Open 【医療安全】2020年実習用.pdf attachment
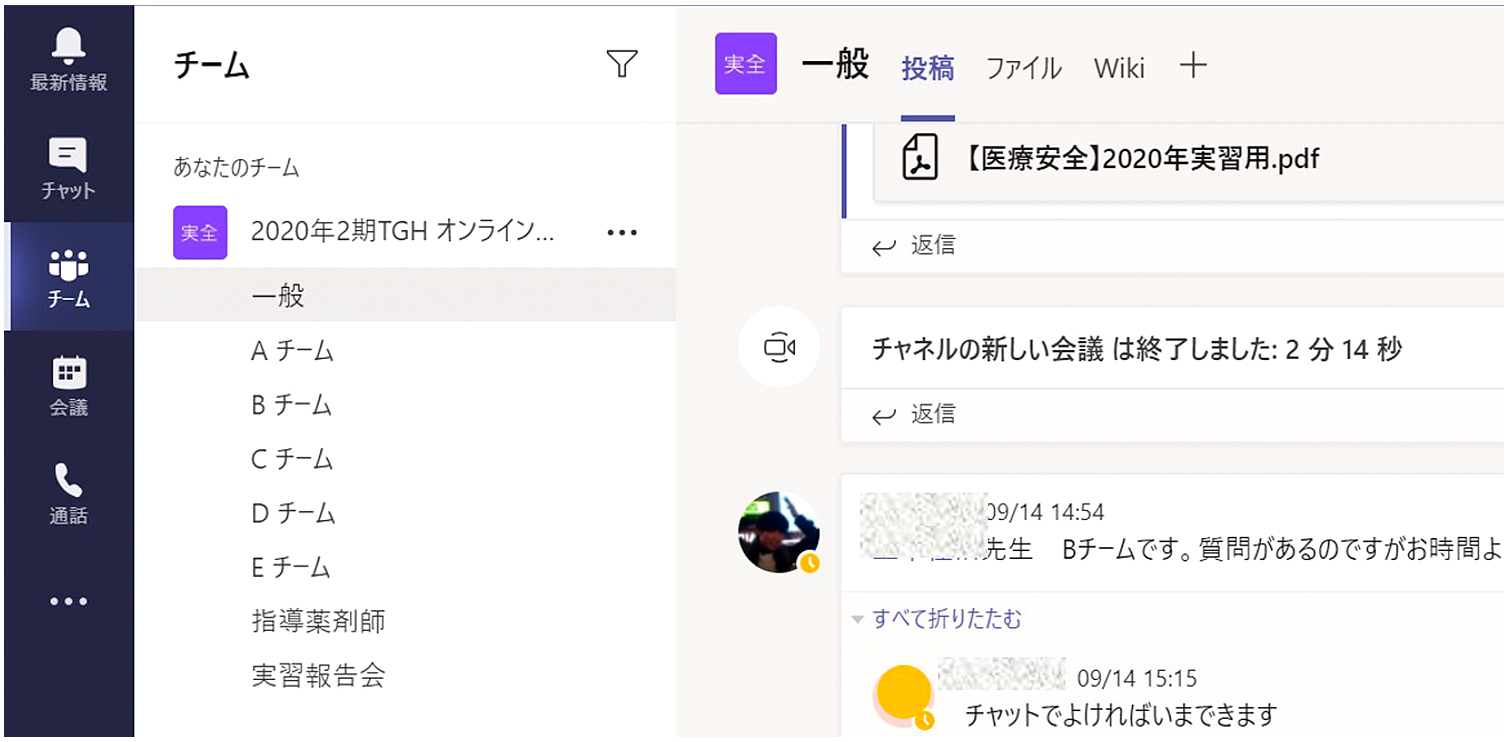 click(x=1140, y=158)
